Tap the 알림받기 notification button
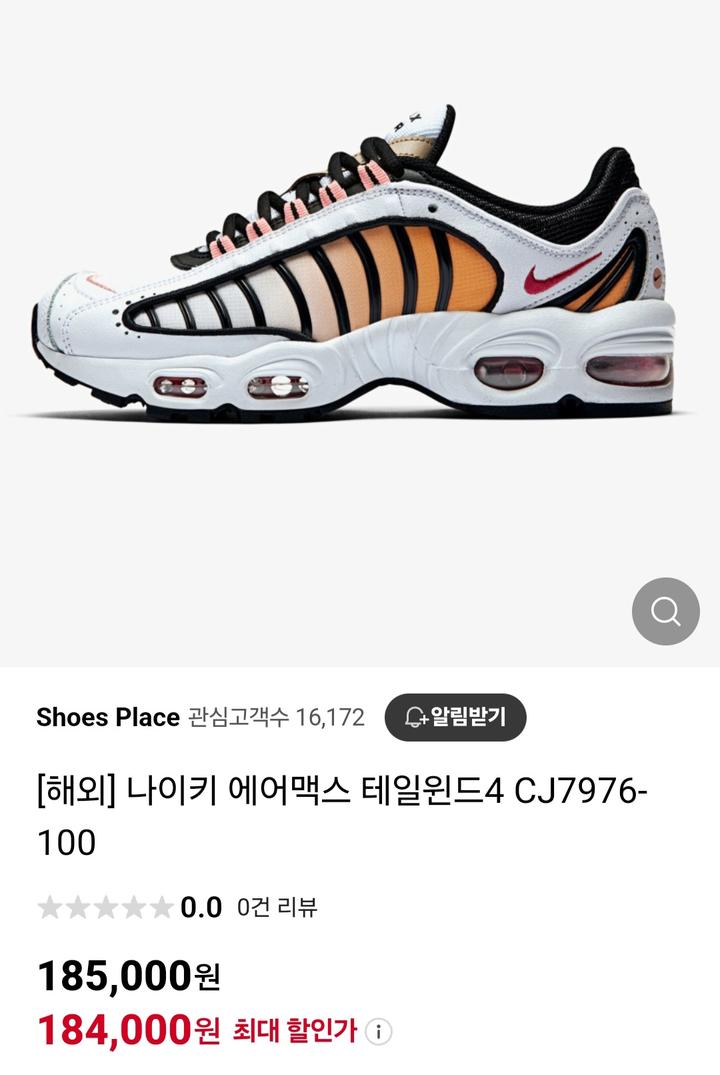720x1075 pixels. point(455,717)
